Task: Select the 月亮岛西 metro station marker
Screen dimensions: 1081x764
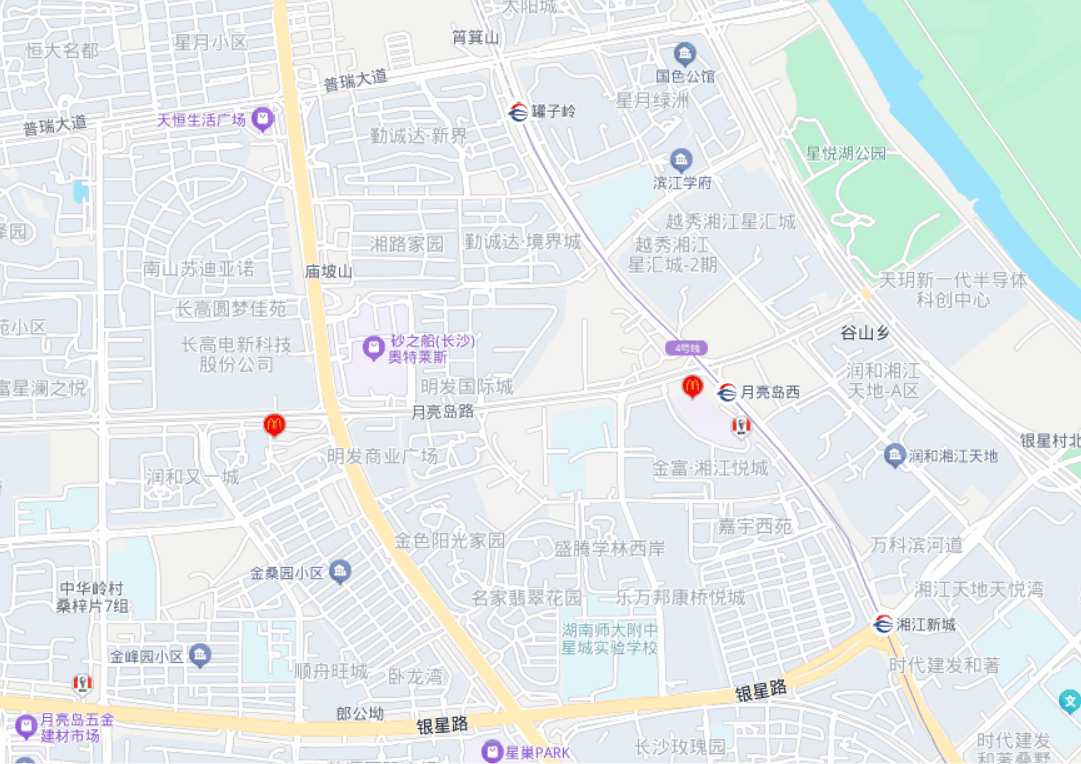Action: click(727, 393)
